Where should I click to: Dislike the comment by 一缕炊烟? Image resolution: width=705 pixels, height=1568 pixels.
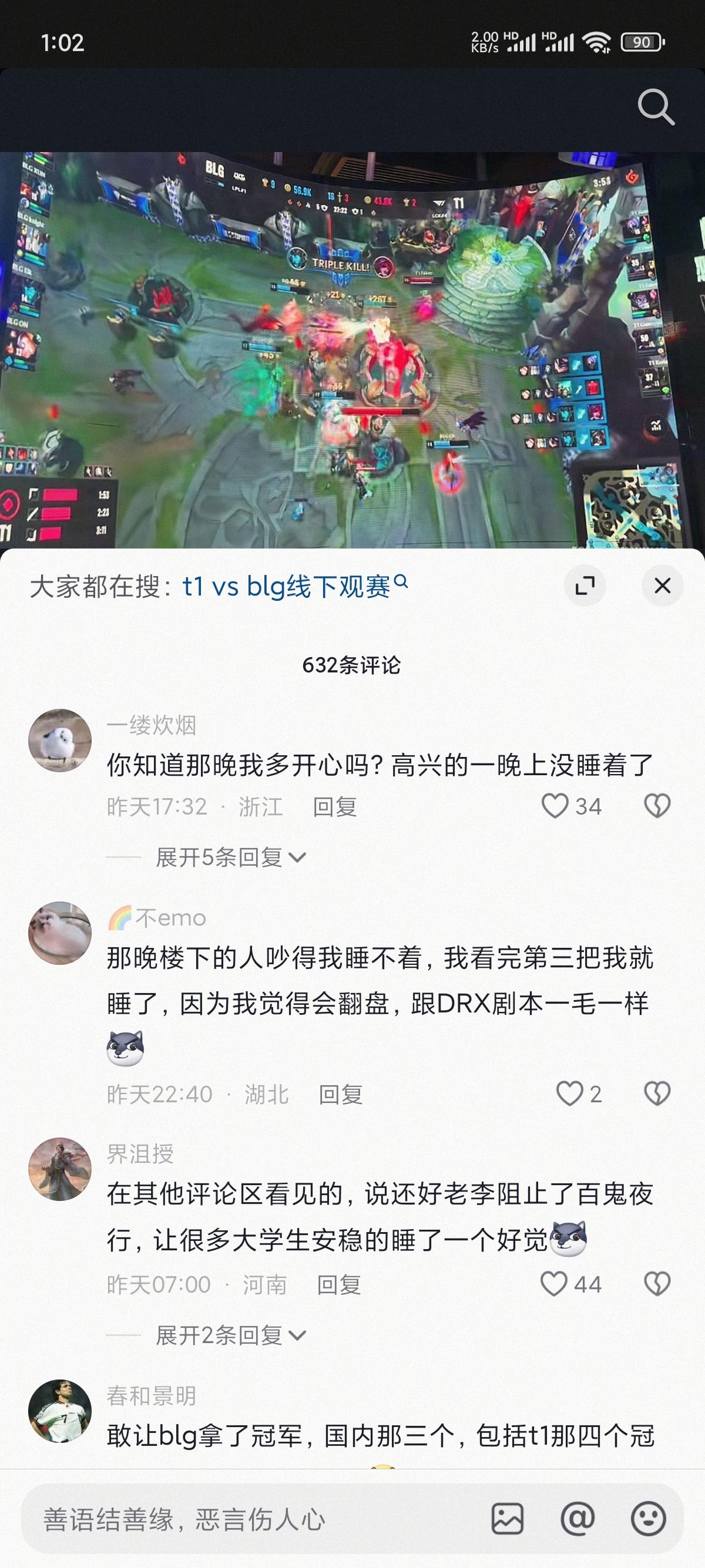point(657,806)
